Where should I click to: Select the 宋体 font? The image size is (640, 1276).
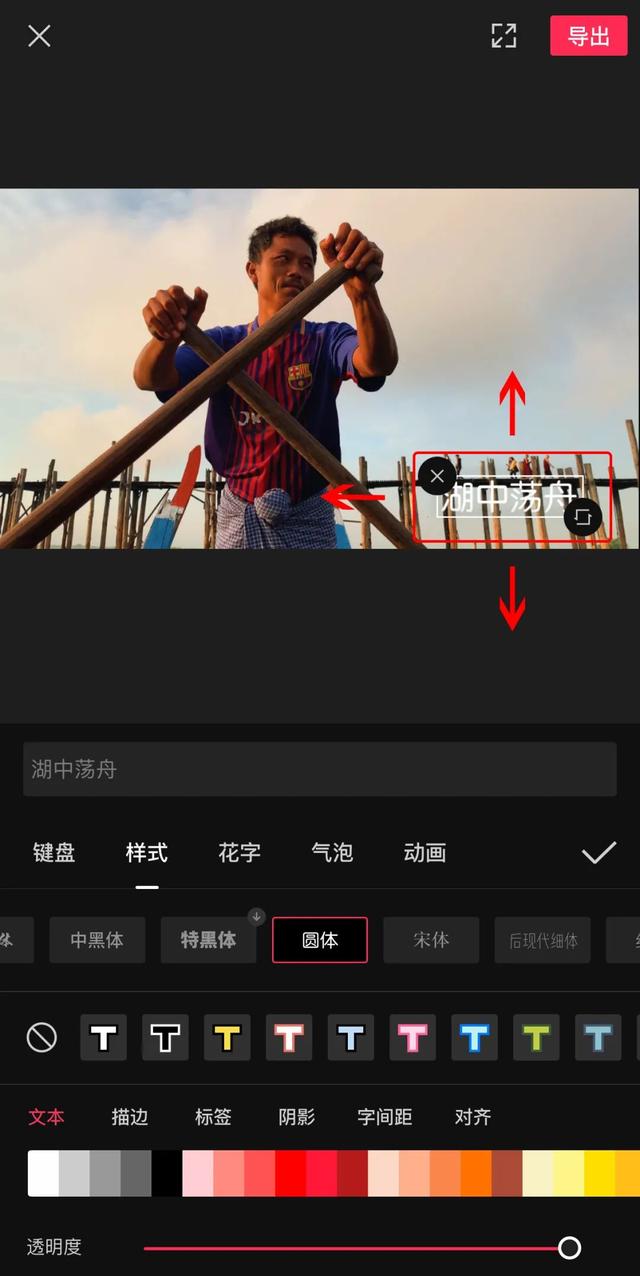coord(431,940)
